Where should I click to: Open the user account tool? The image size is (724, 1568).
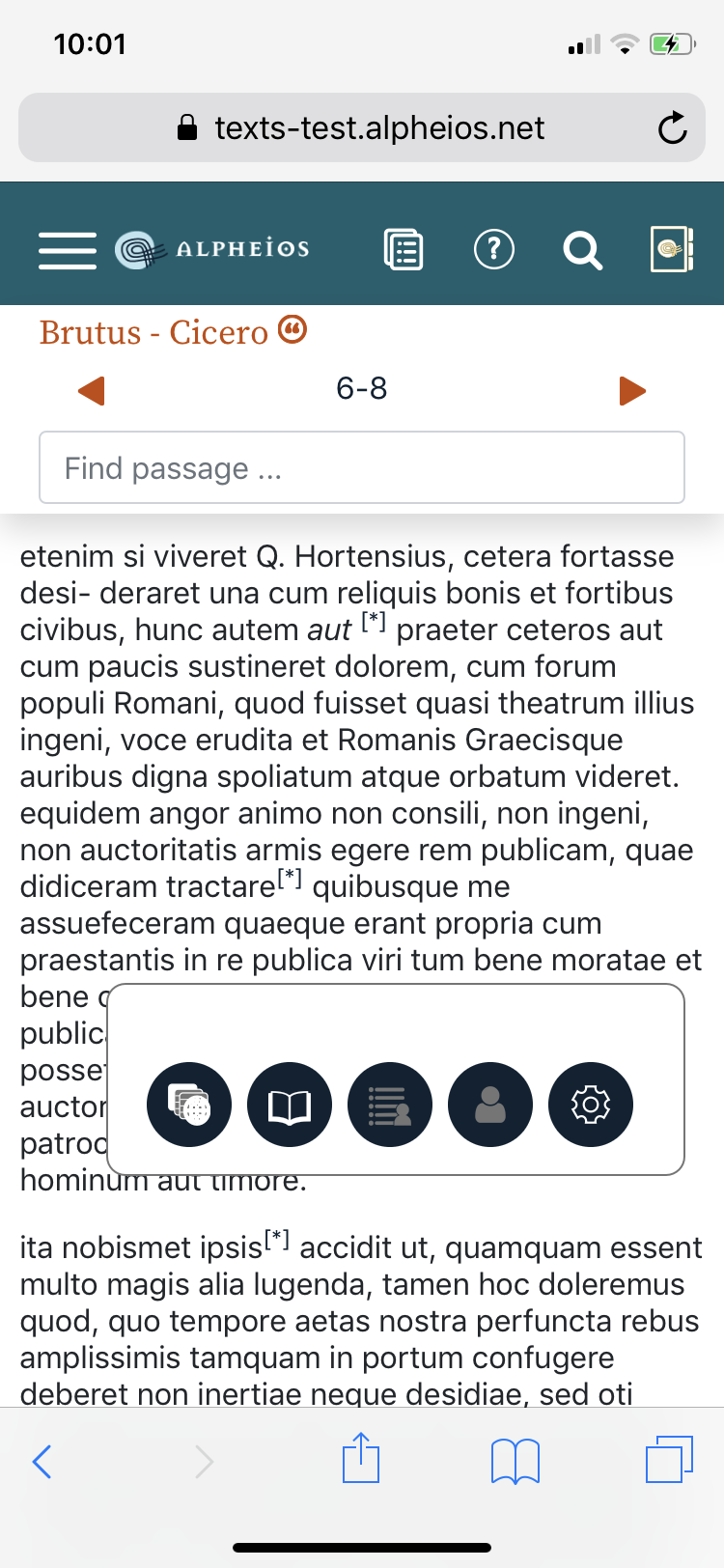(x=490, y=1105)
